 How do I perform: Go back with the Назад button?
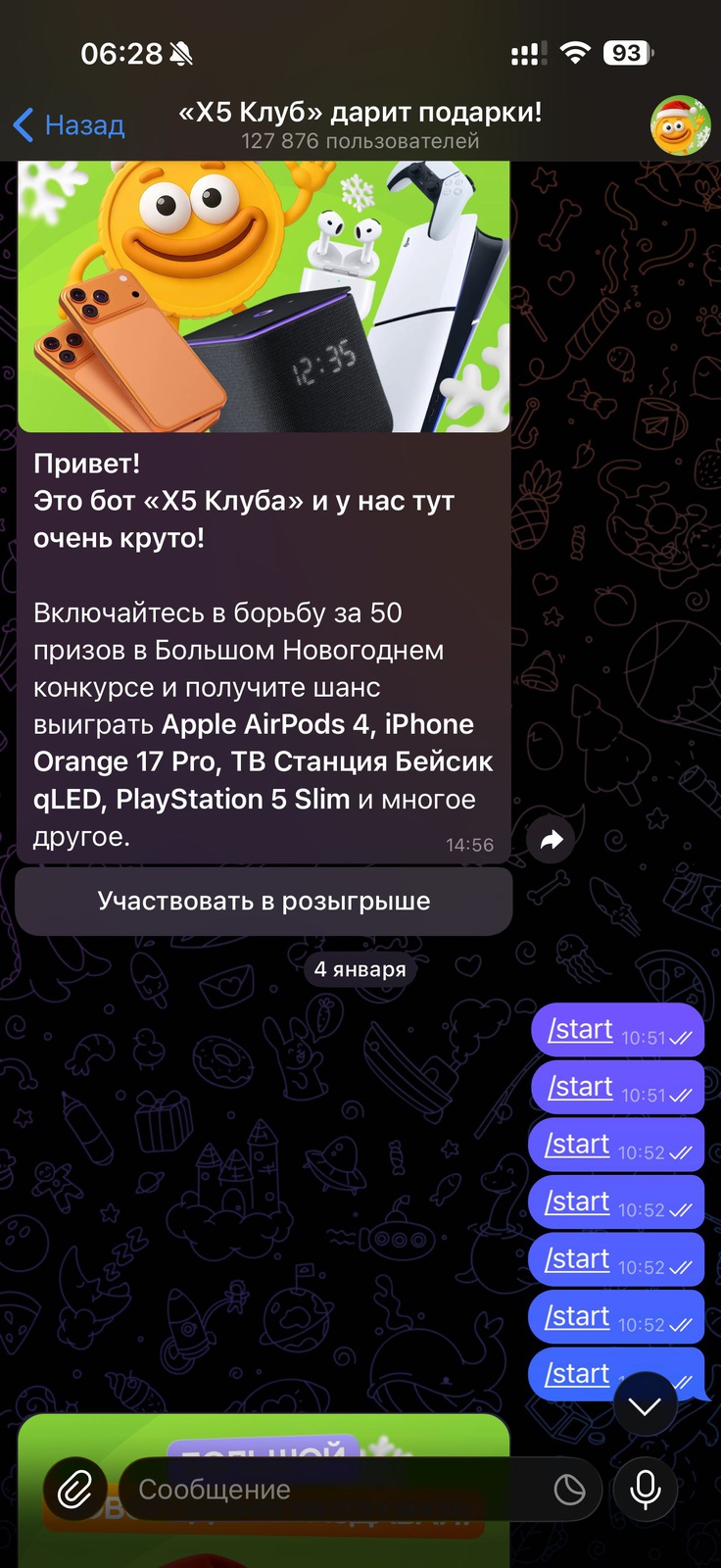tap(69, 125)
